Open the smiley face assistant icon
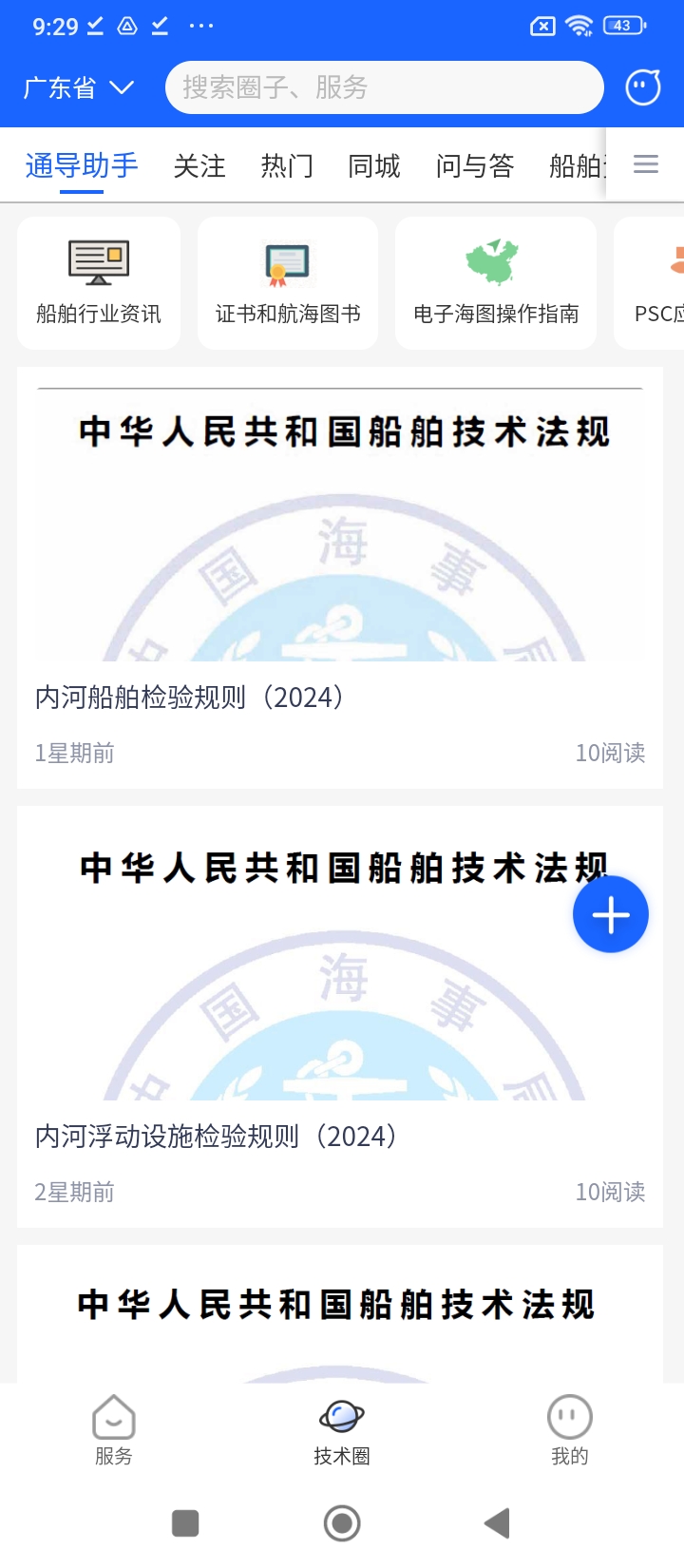Viewport: 684px width, 1568px height. click(642, 87)
